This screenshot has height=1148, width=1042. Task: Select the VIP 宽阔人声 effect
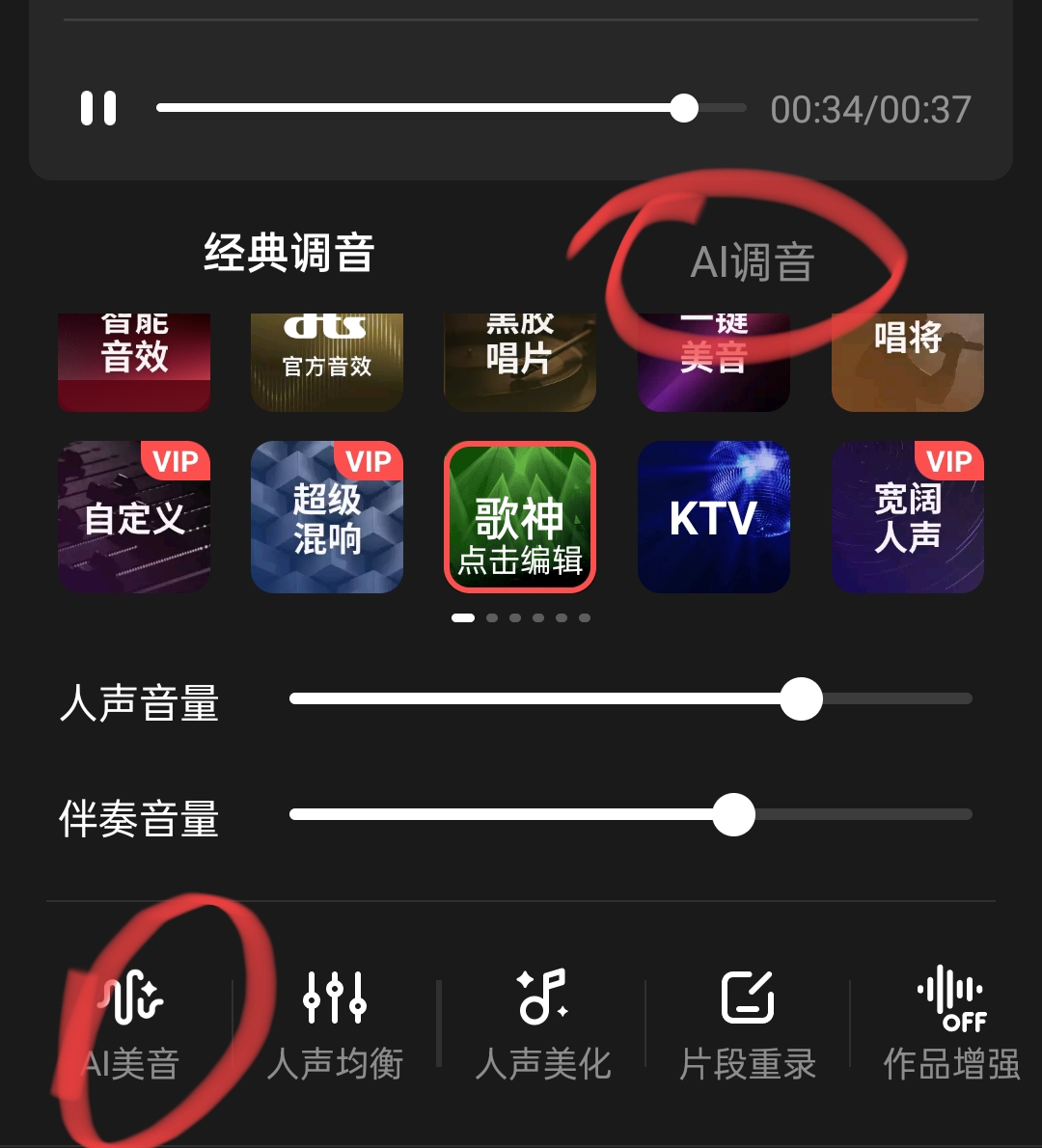coord(908,517)
